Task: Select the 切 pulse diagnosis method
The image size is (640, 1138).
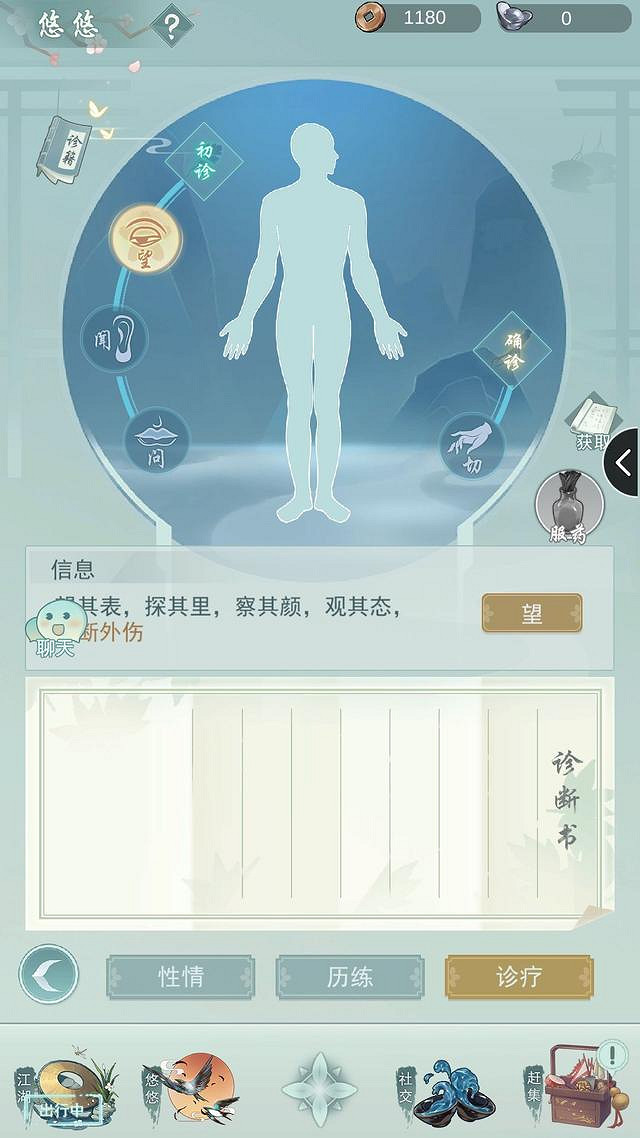Action: click(x=472, y=447)
